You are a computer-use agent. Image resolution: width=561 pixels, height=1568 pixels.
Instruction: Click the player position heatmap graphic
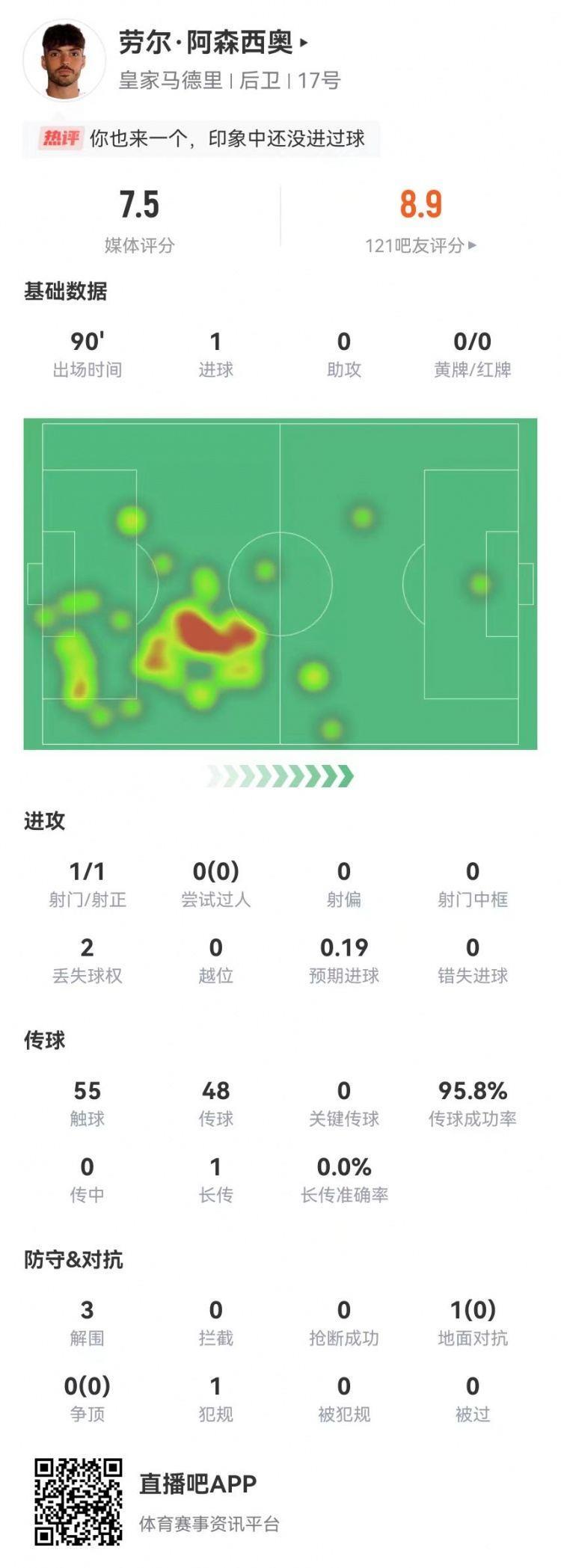tap(280, 583)
